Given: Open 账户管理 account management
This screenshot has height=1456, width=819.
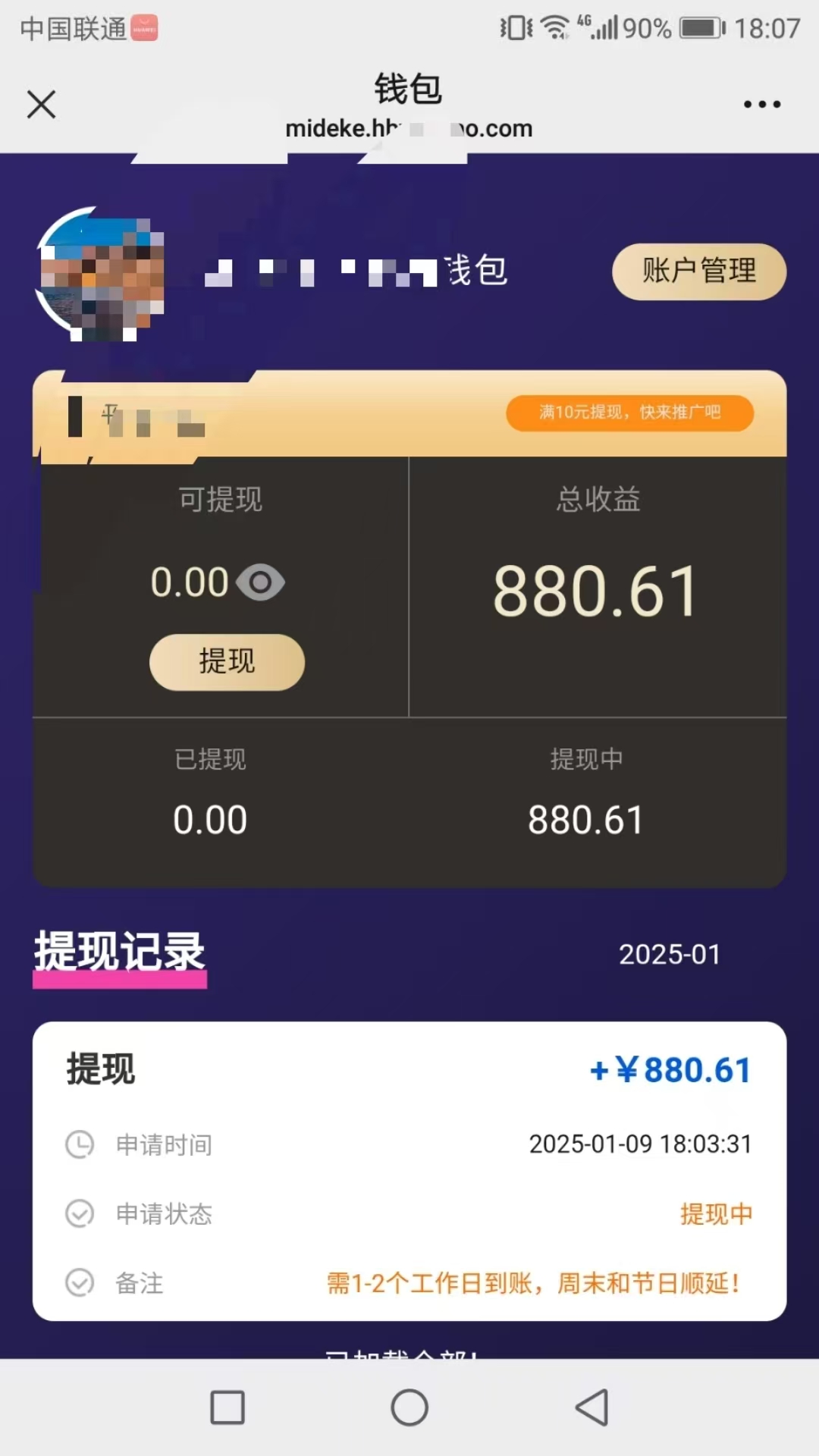Looking at the screenshot, I should [698, 271].
